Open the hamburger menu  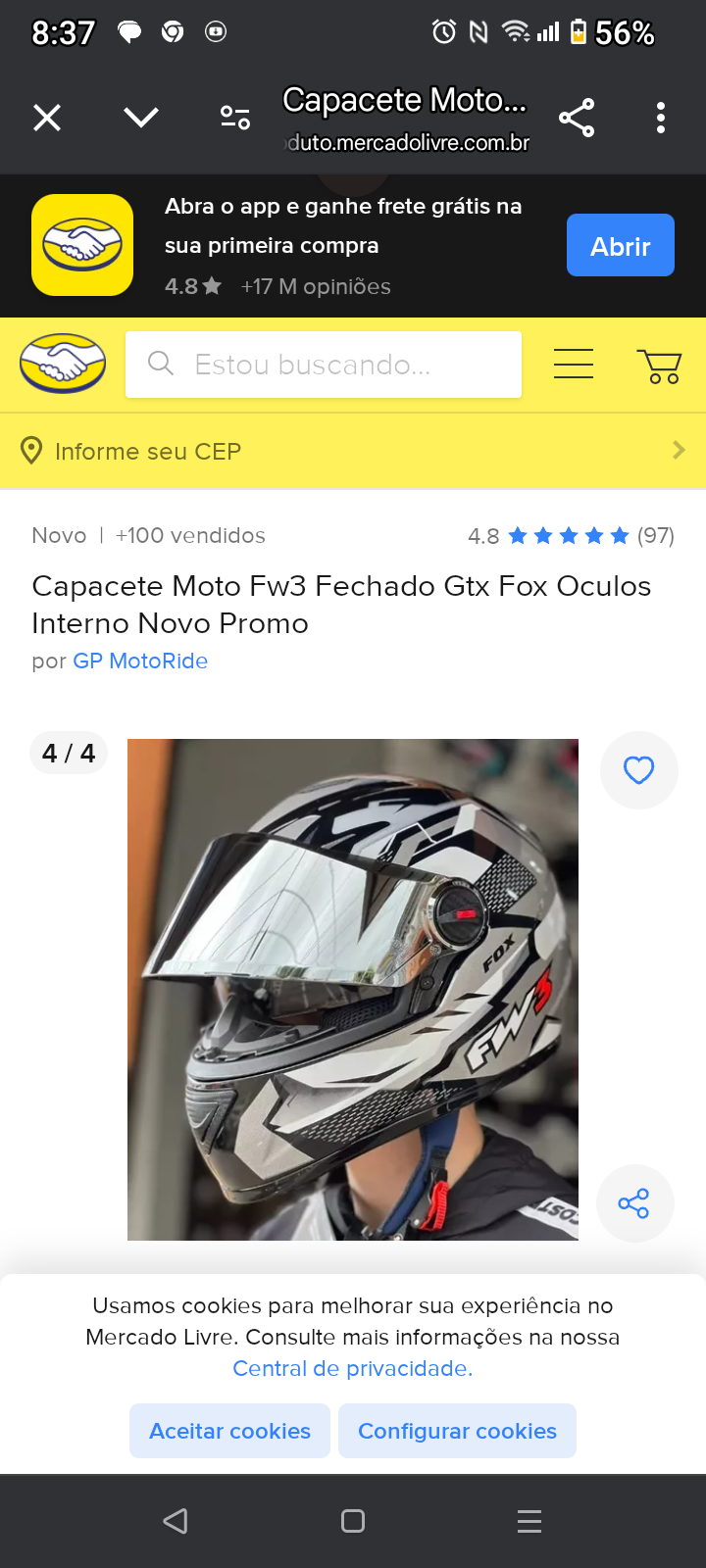coord(574,364)
